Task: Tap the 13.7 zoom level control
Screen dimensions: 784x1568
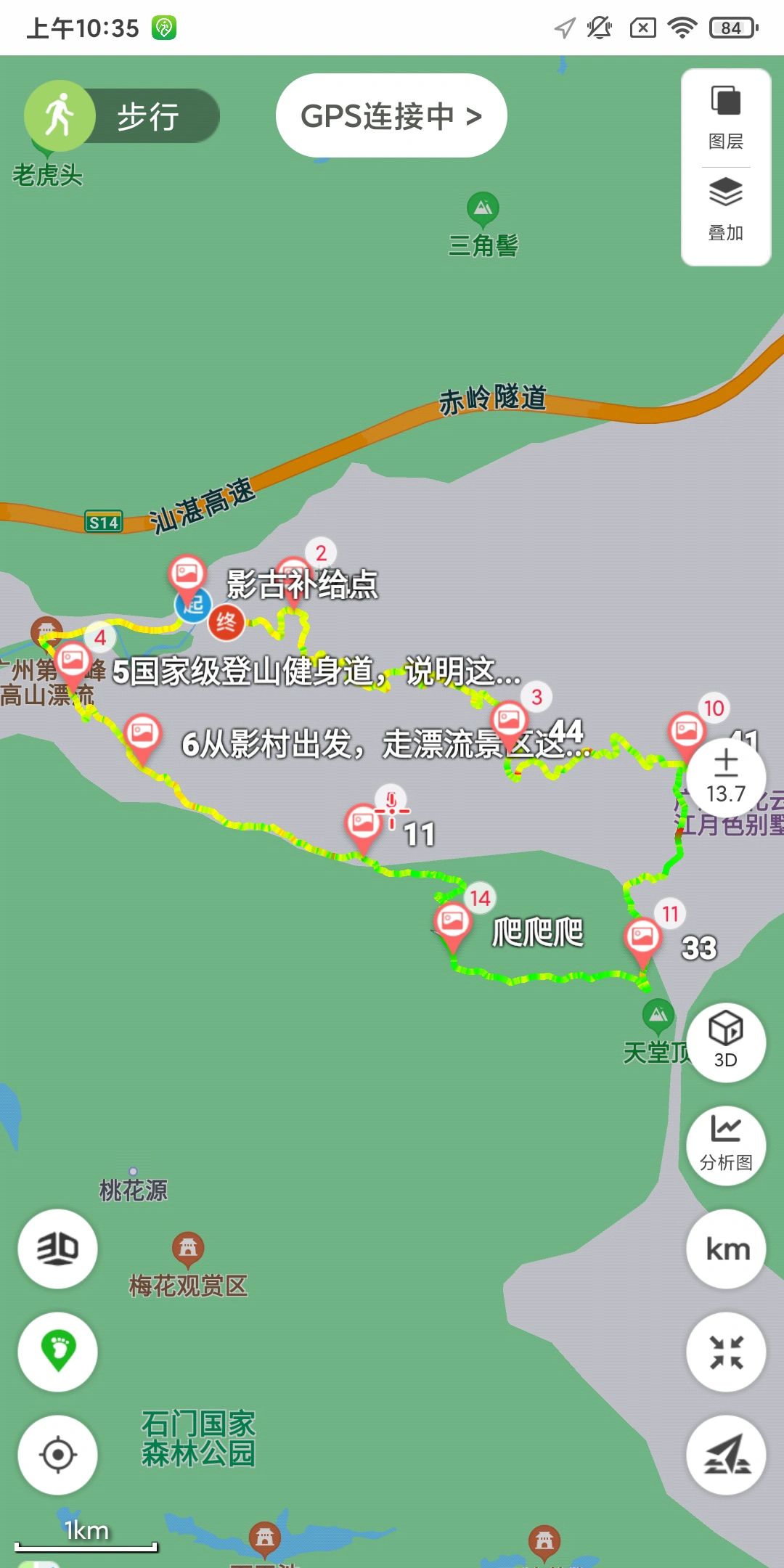Action: point(725,777)
